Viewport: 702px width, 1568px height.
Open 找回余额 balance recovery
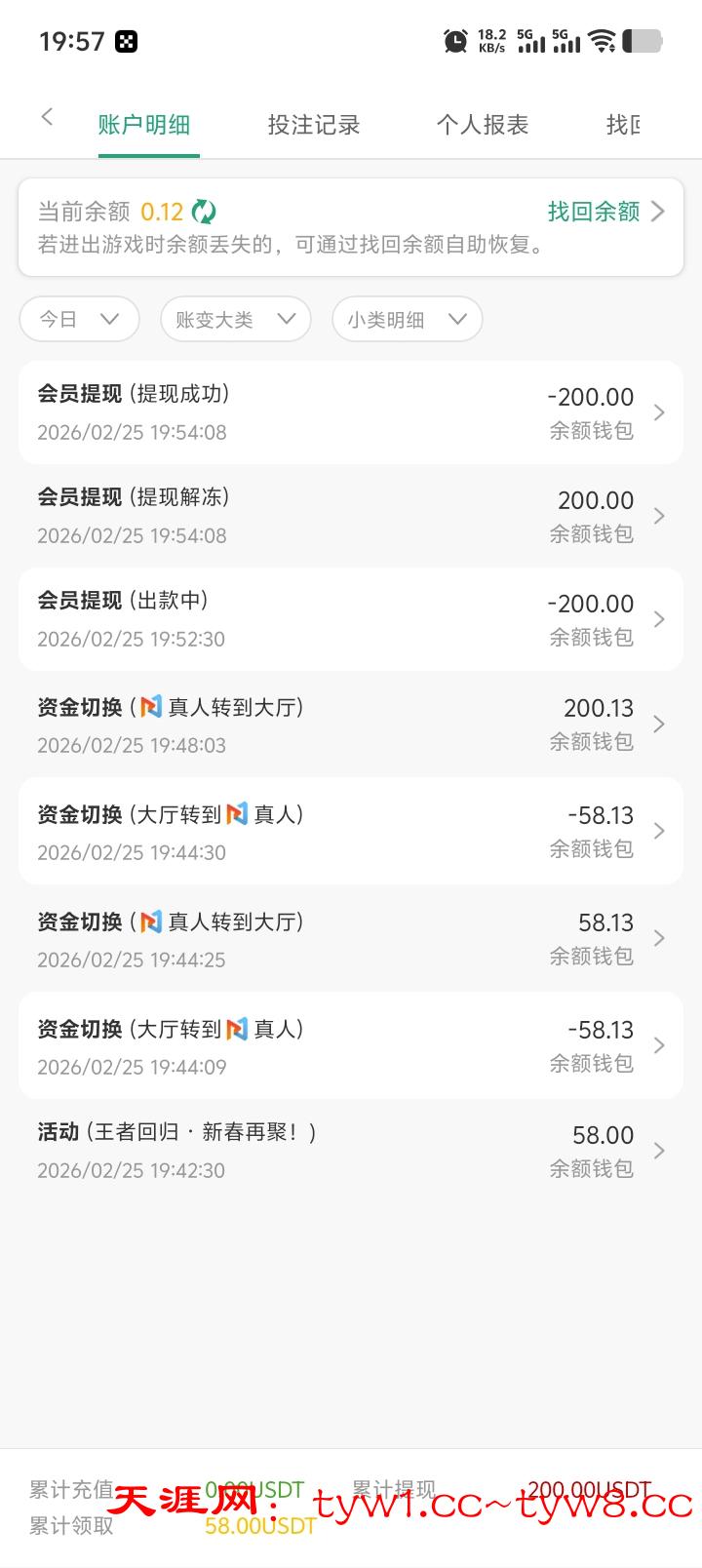(604, 212)
